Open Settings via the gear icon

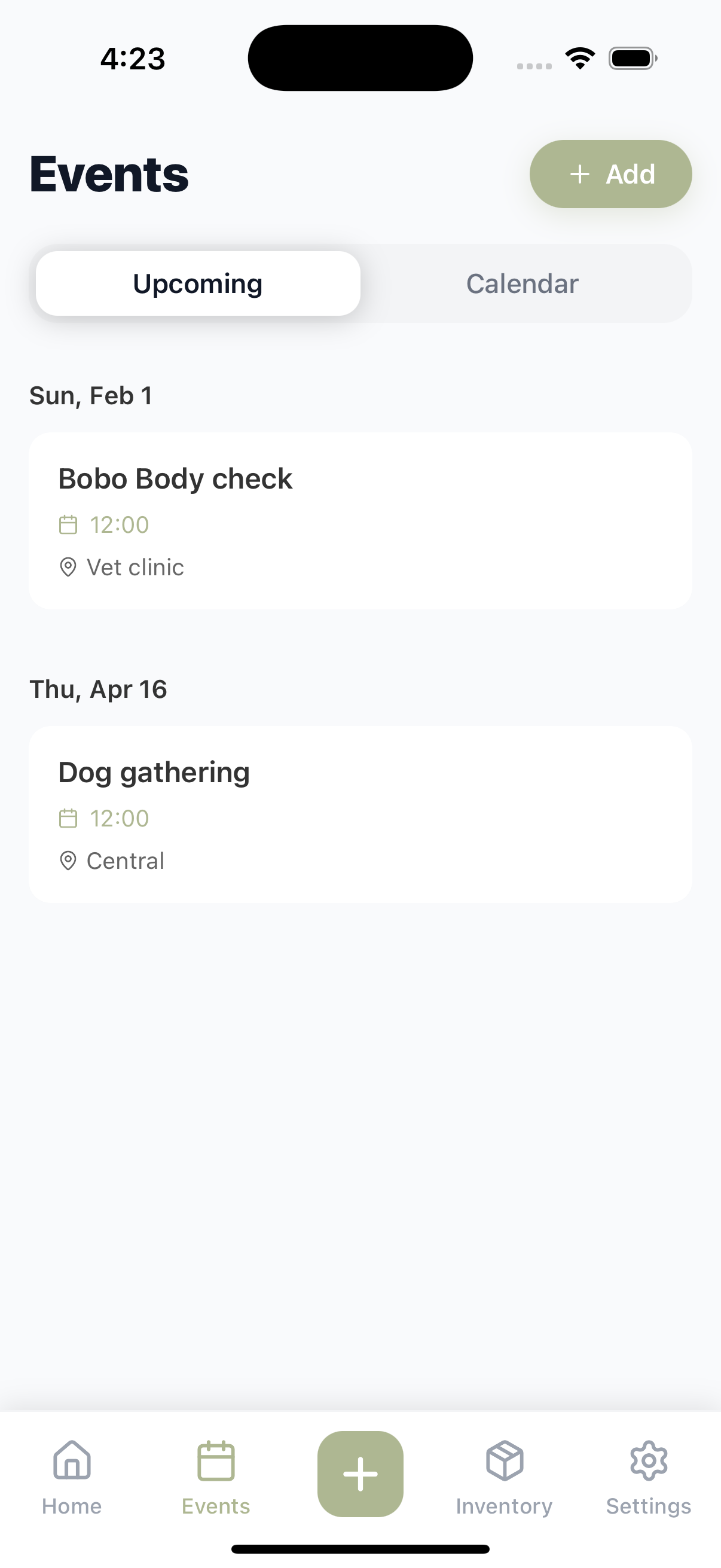649,1473
